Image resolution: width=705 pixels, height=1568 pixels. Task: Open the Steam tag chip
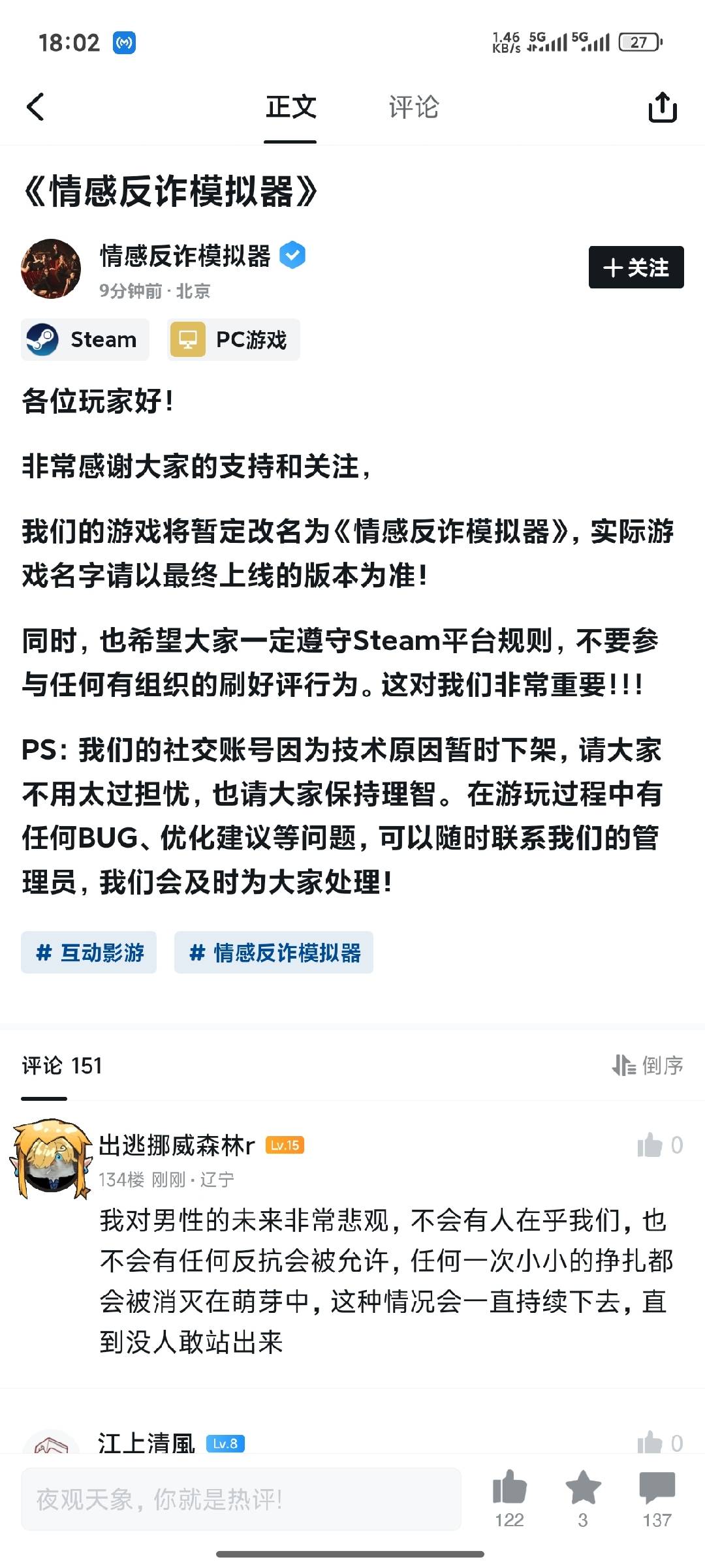tap(85, 340)
